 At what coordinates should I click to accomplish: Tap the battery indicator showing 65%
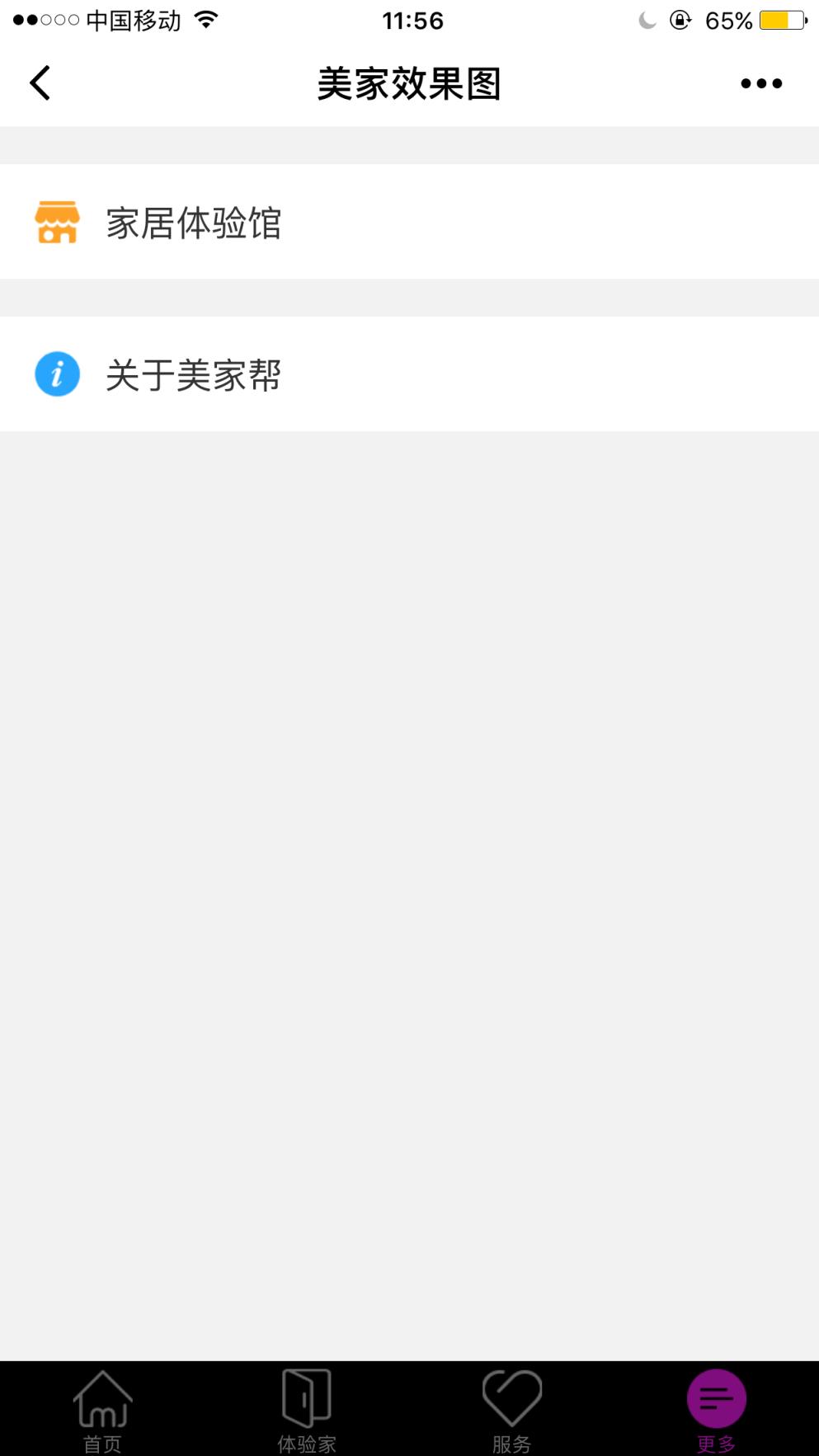pyautogui.click(x=779, y=21)
